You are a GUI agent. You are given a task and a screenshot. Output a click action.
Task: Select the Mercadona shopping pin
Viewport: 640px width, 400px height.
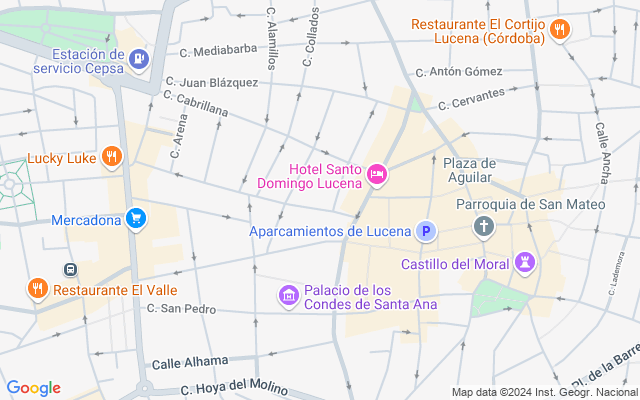136,218
